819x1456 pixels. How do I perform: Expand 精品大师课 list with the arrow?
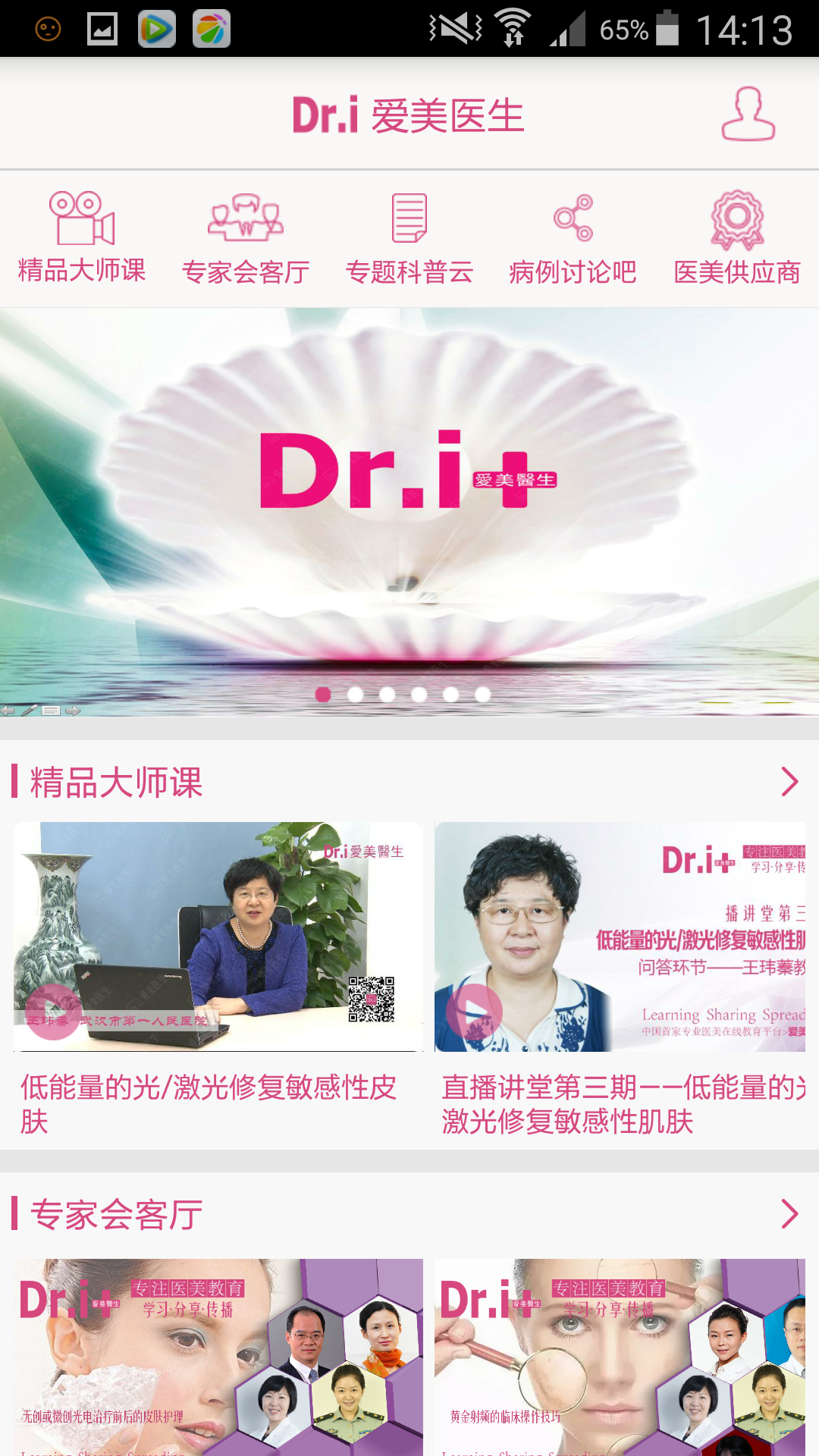point(789,782)
